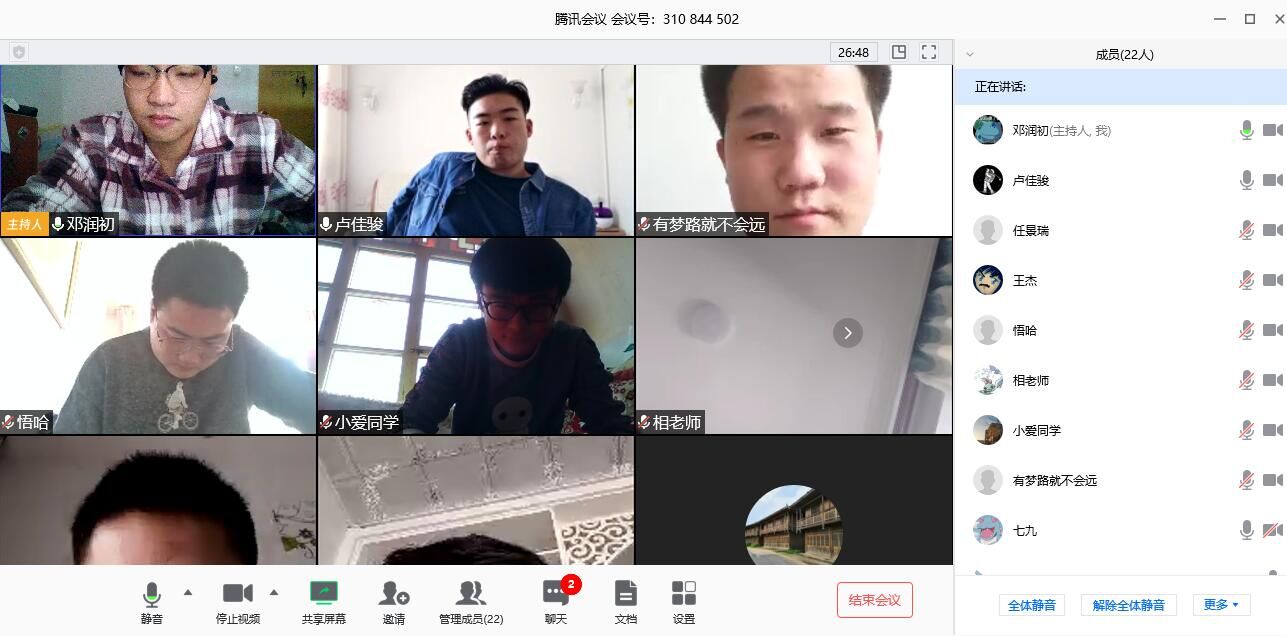Open audio options arrow beside 静音
This screenshot has height=636, width=1287.
point(188,592)
